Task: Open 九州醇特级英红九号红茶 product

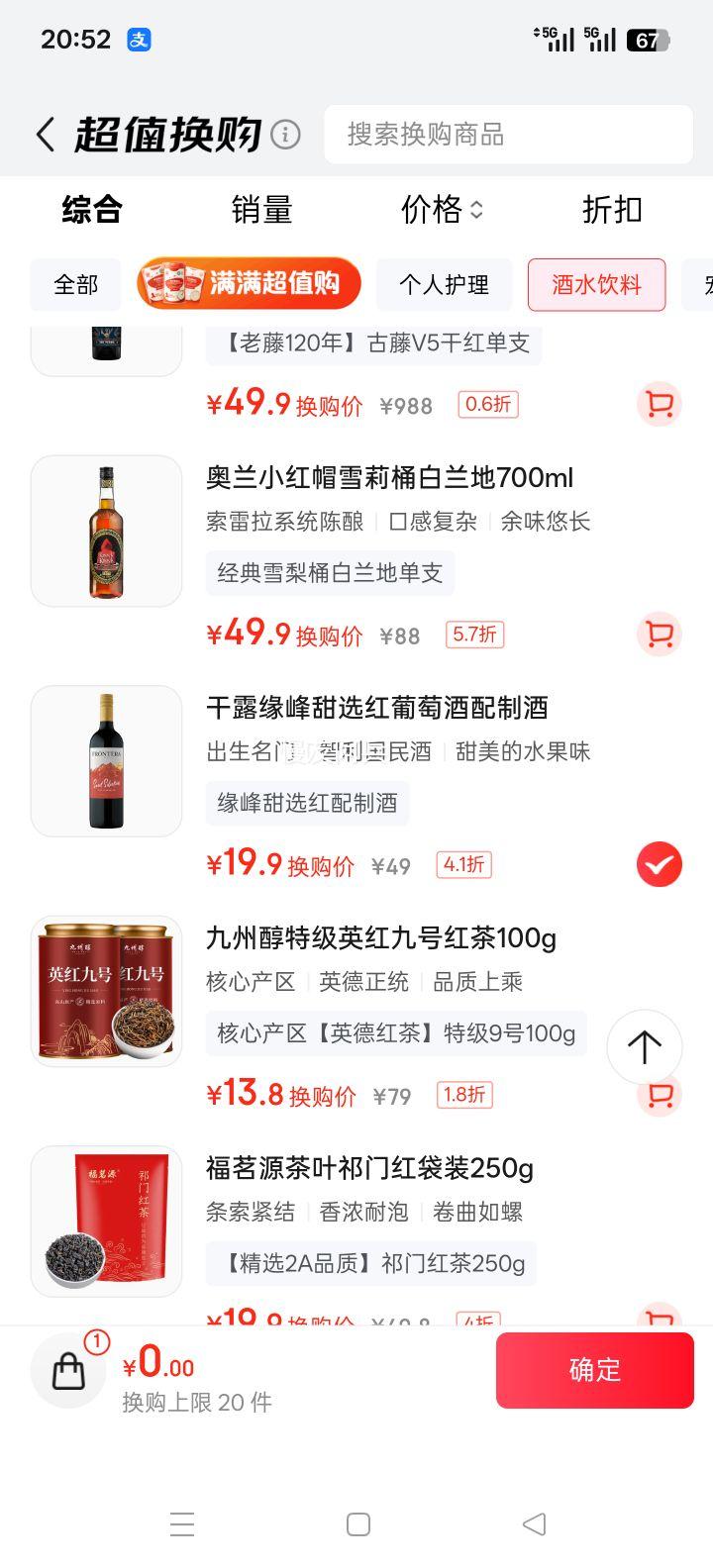Action: coord(381,937)
